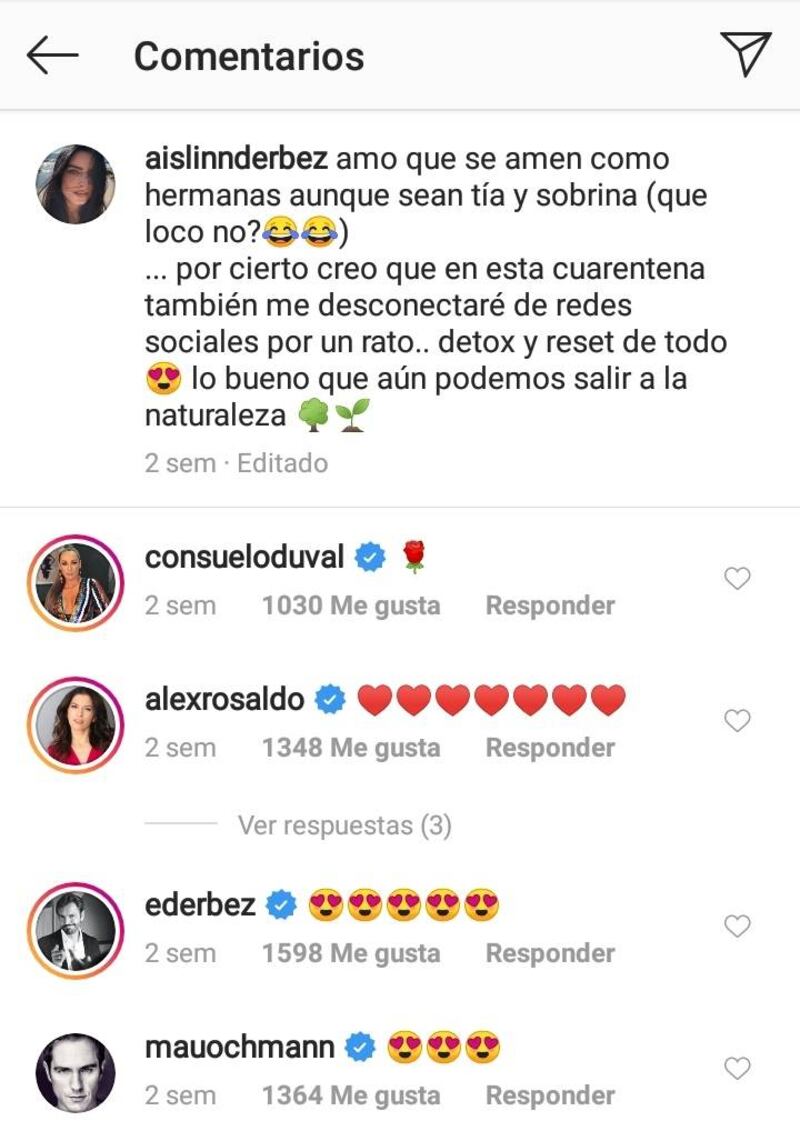Like ederbez's comment
Viewport: 800px width, 1141px height.
pyautogui.click(x=737, y=927)
